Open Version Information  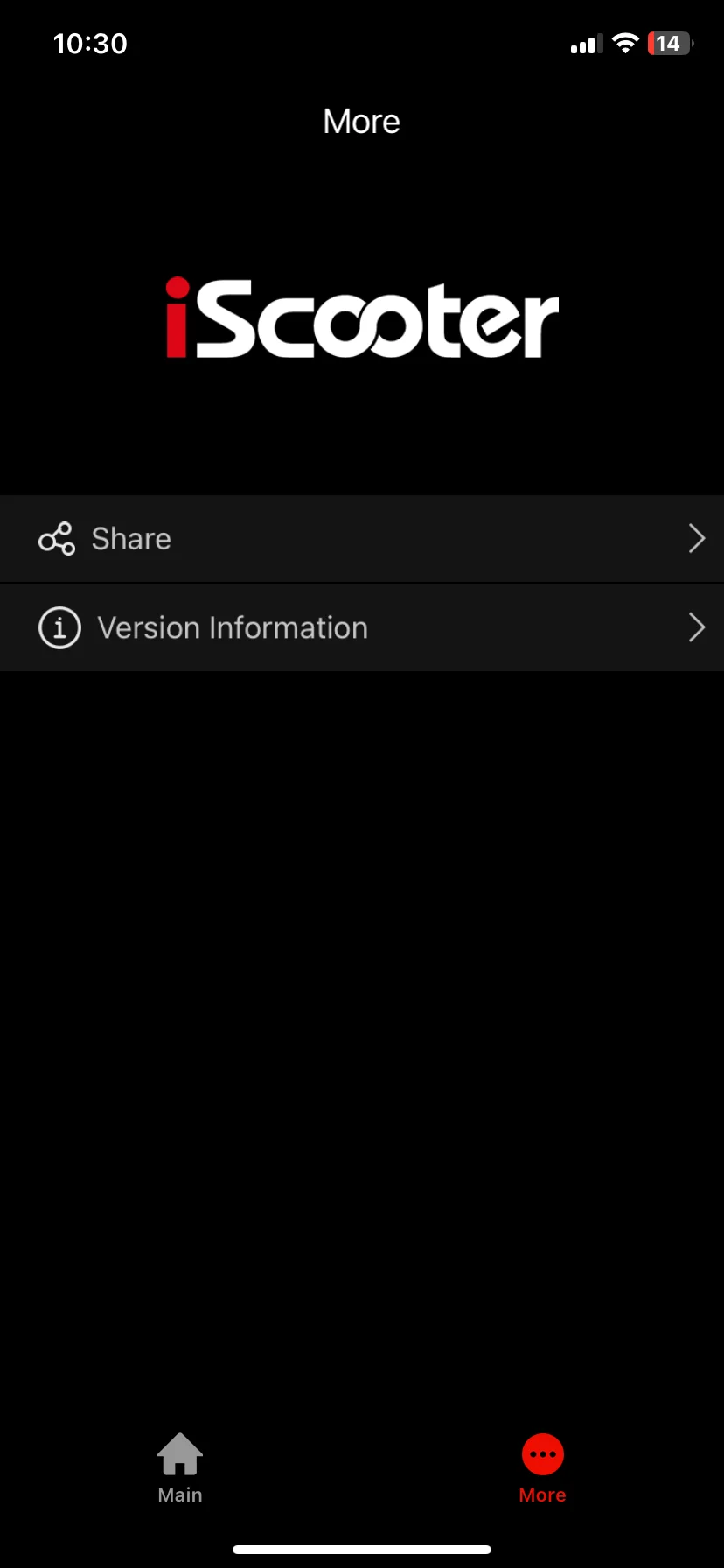[x=362, y=627]
